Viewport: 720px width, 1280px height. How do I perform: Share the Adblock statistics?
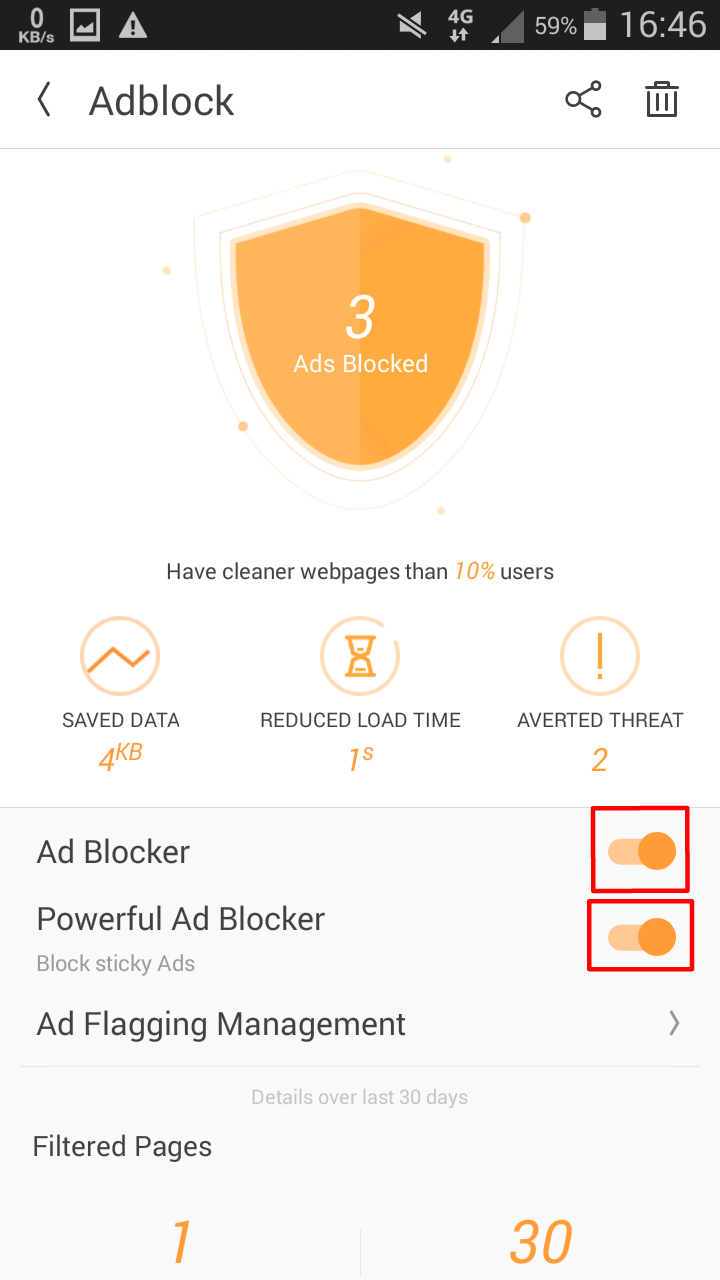(x=583, y=100)
